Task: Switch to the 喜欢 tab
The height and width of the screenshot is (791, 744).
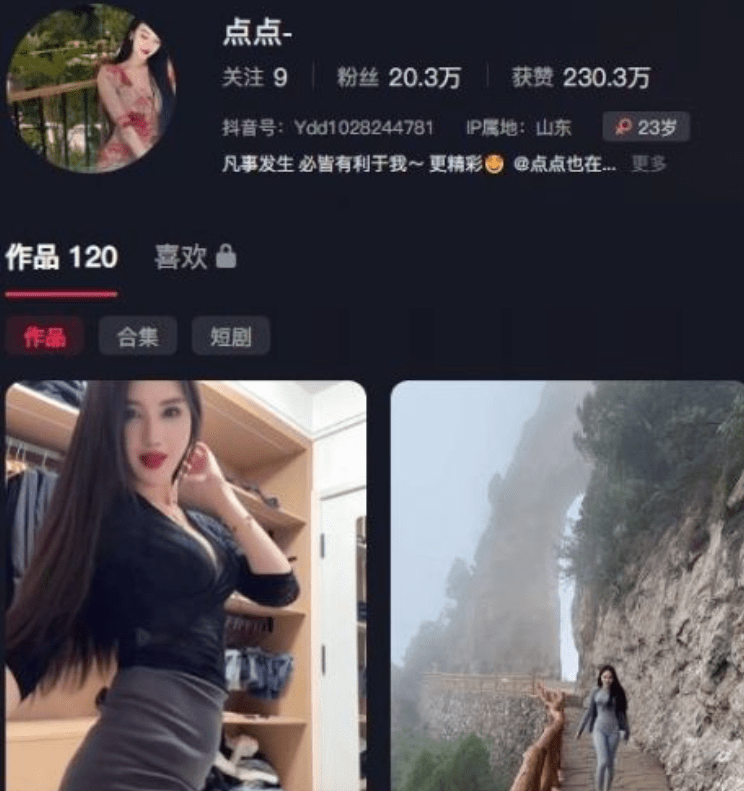Action: pyautogui.click(x=183, y=255)
